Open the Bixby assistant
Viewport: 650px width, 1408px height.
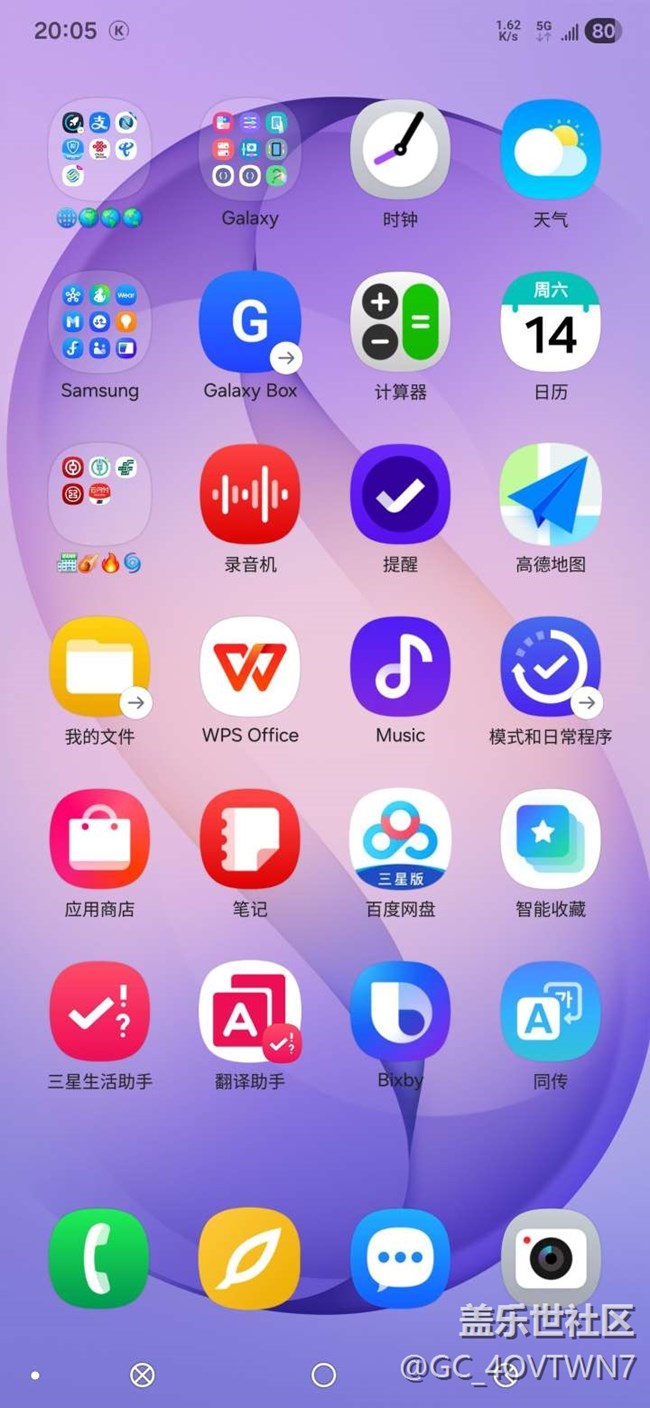click(400, 1012)
